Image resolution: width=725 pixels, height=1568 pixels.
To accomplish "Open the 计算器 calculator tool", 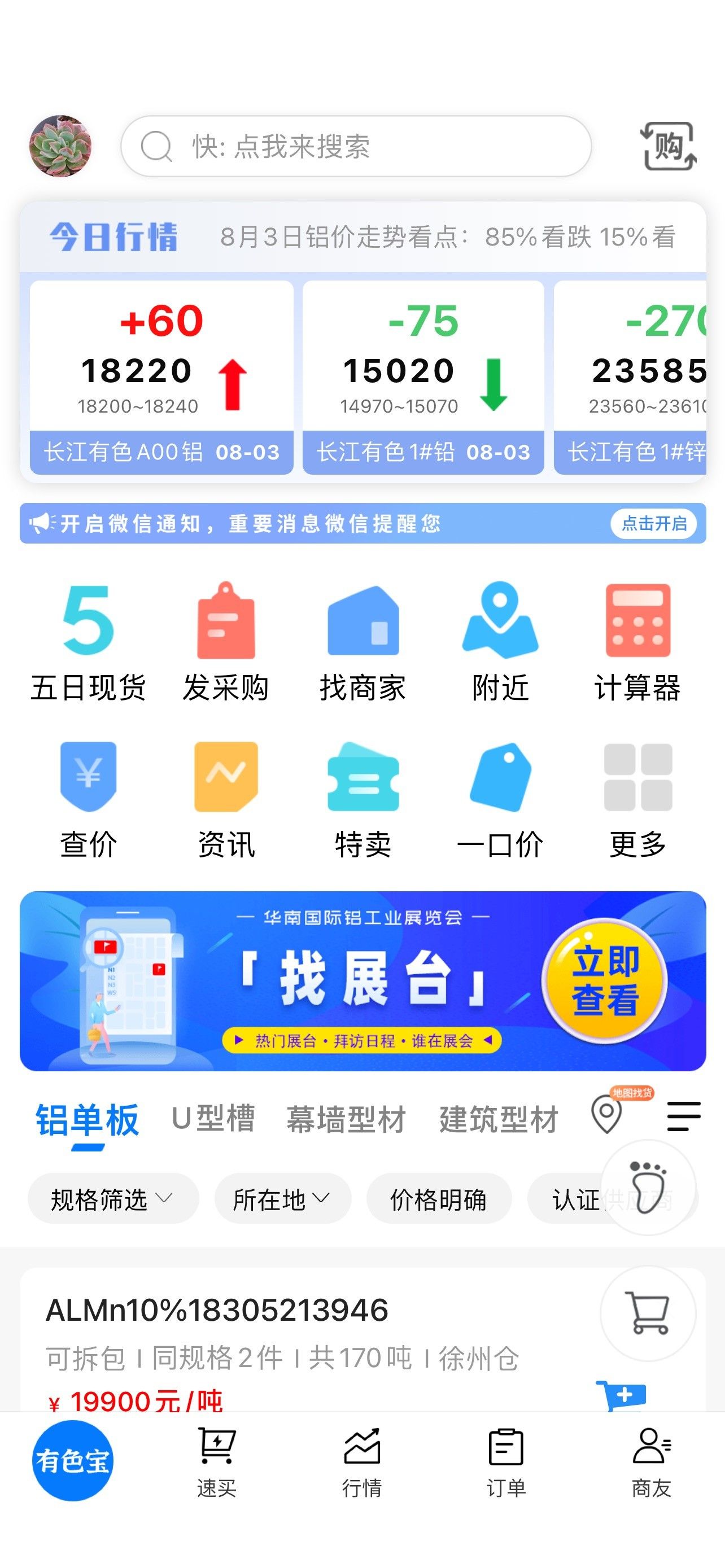I will click(x=637, y=643).
